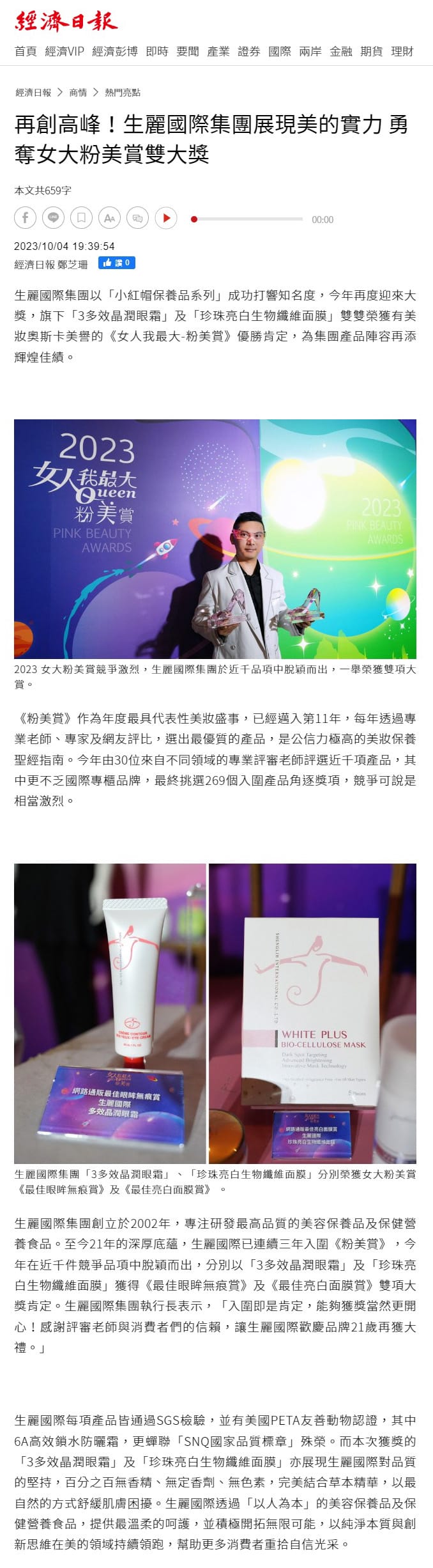Open the 兩岸 section
This screenshot has height=1568, width=433.
pos(310,52)
